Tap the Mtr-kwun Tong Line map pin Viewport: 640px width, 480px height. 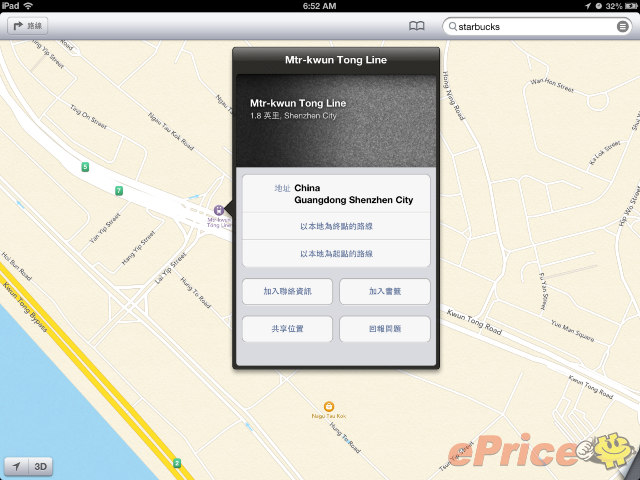click(219, 210)
